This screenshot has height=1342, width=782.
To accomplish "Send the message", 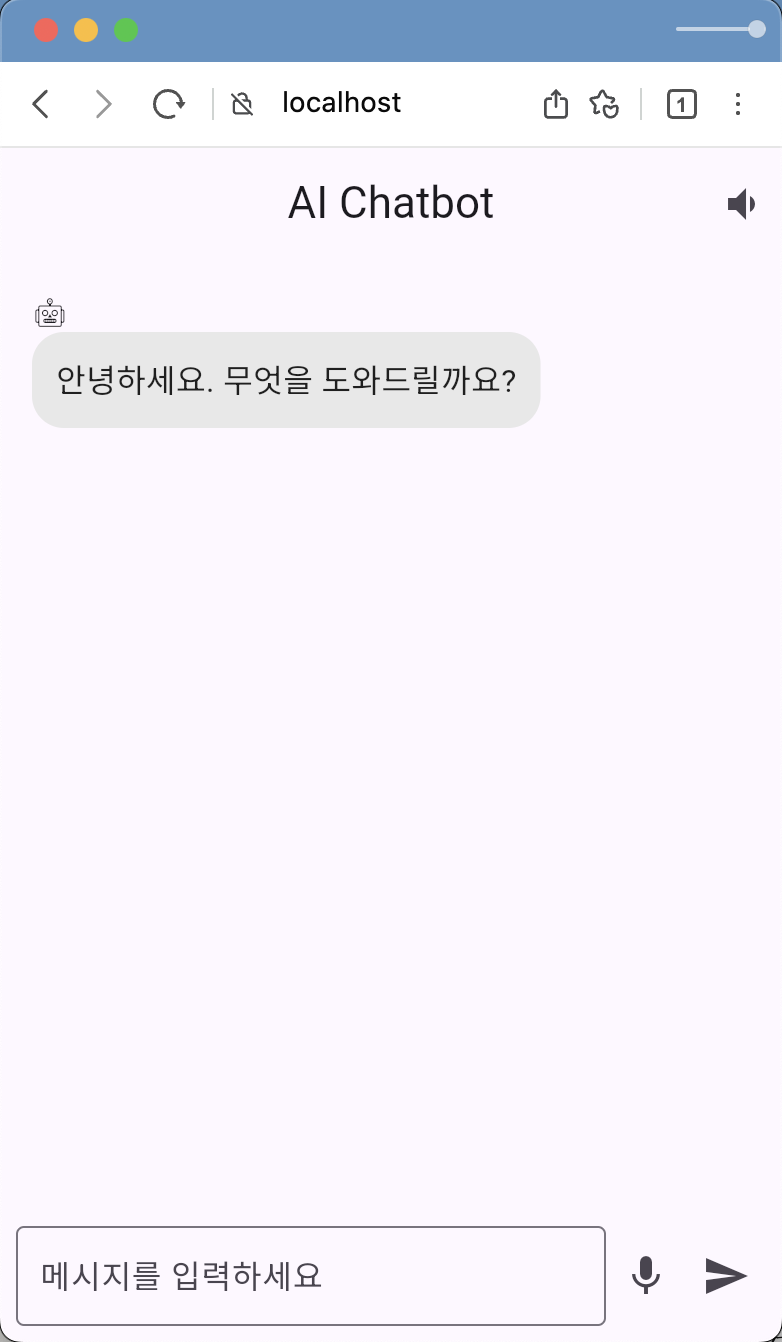I will coord(726,1275).
